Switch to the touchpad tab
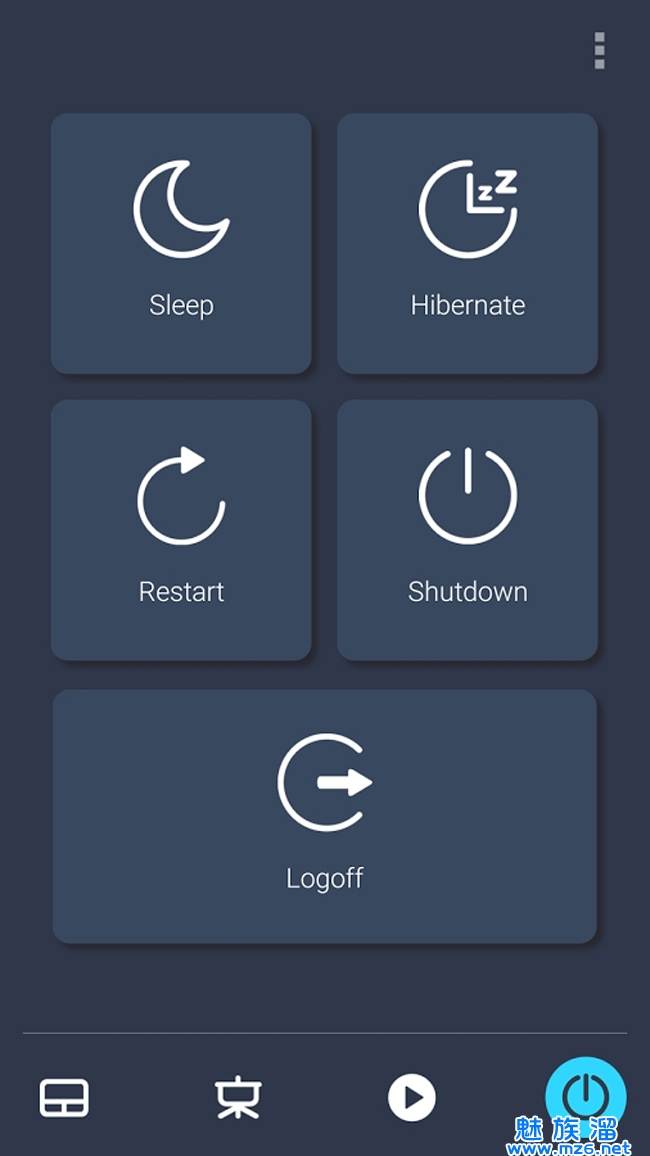Viewport: 650px width, 1156px height. pyautogui.click(x=64, y=1098)
